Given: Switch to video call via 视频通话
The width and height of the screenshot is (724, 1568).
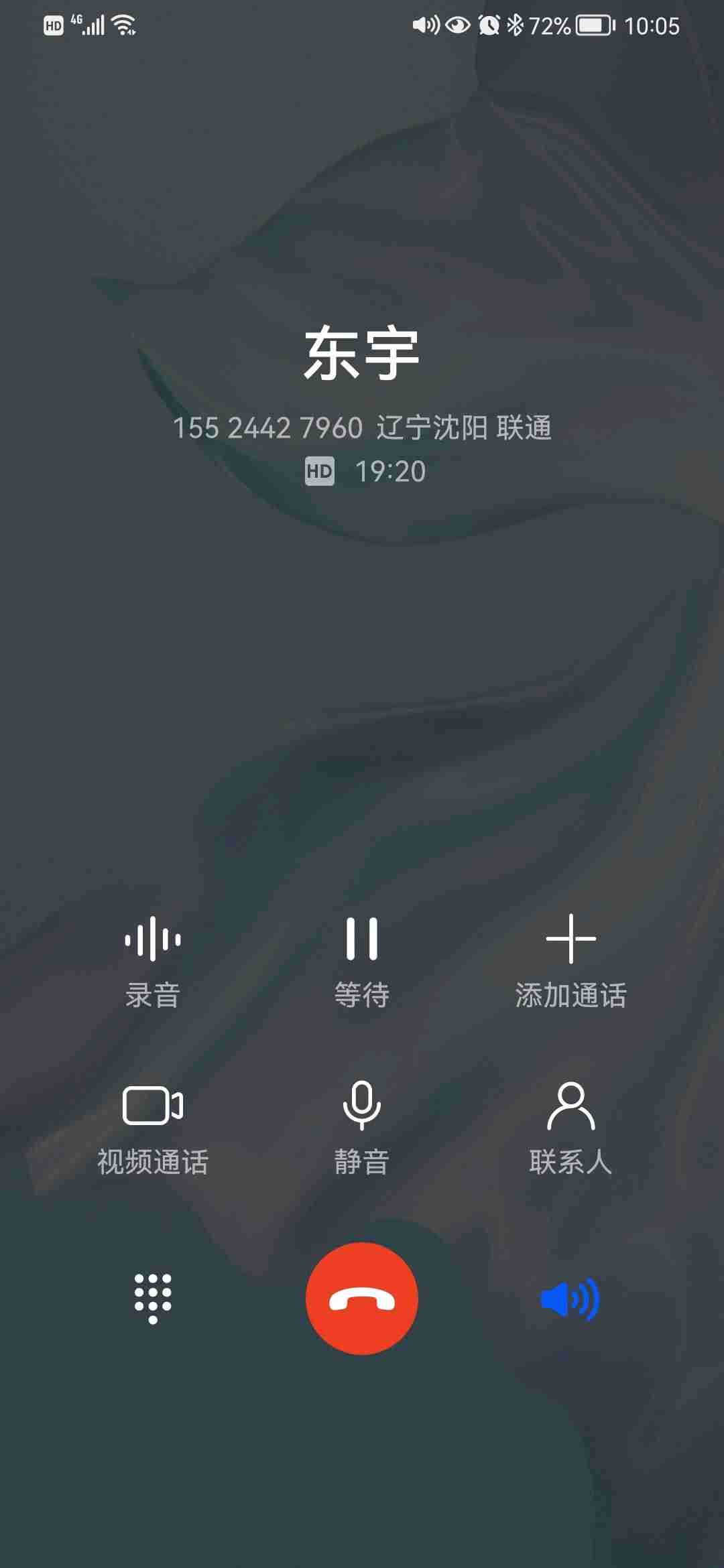Looking at the screenshot, I should tap(153, 1127).
